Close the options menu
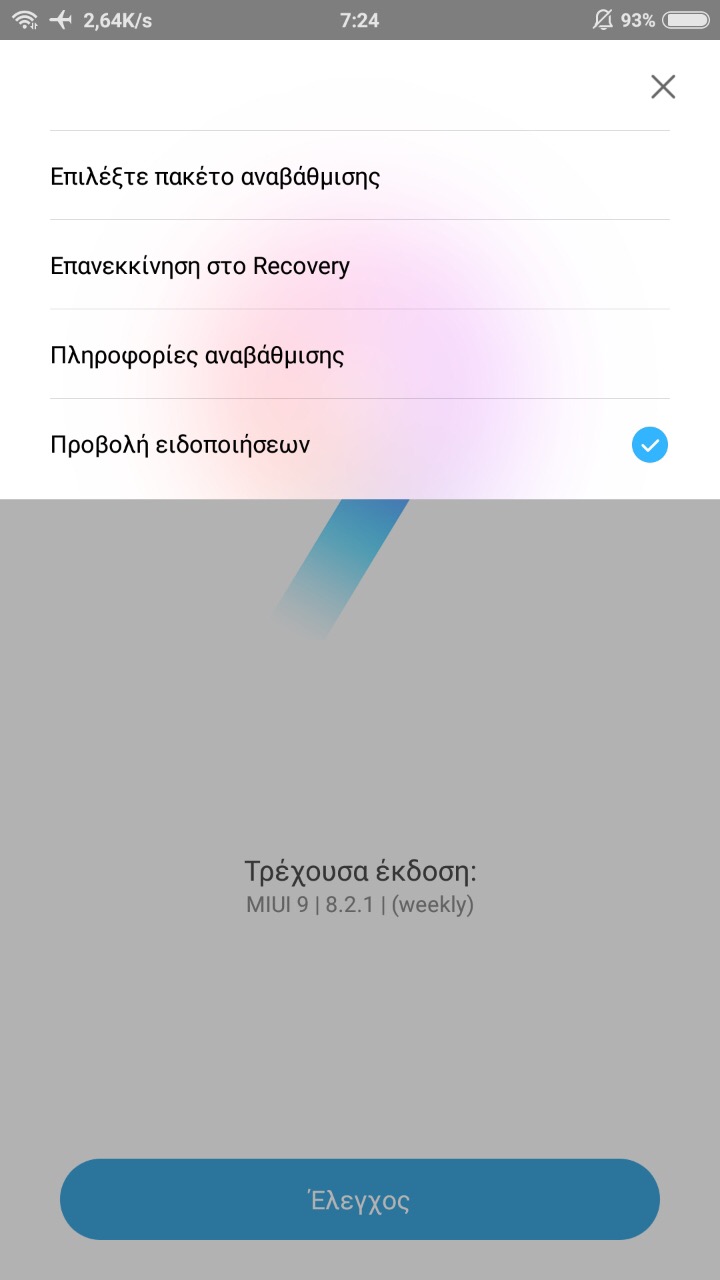The image size is (720, 1280). coord(662,87)
